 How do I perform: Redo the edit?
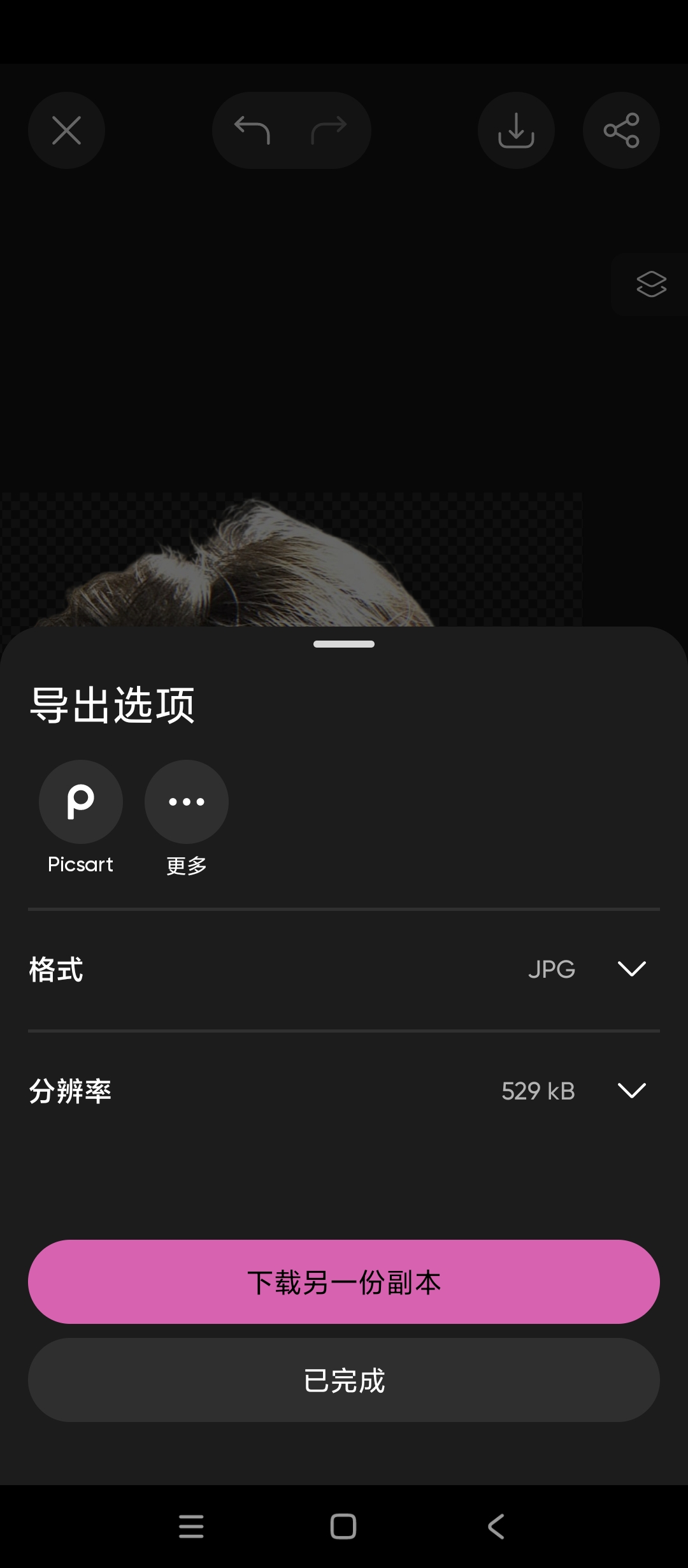point(329,131)
